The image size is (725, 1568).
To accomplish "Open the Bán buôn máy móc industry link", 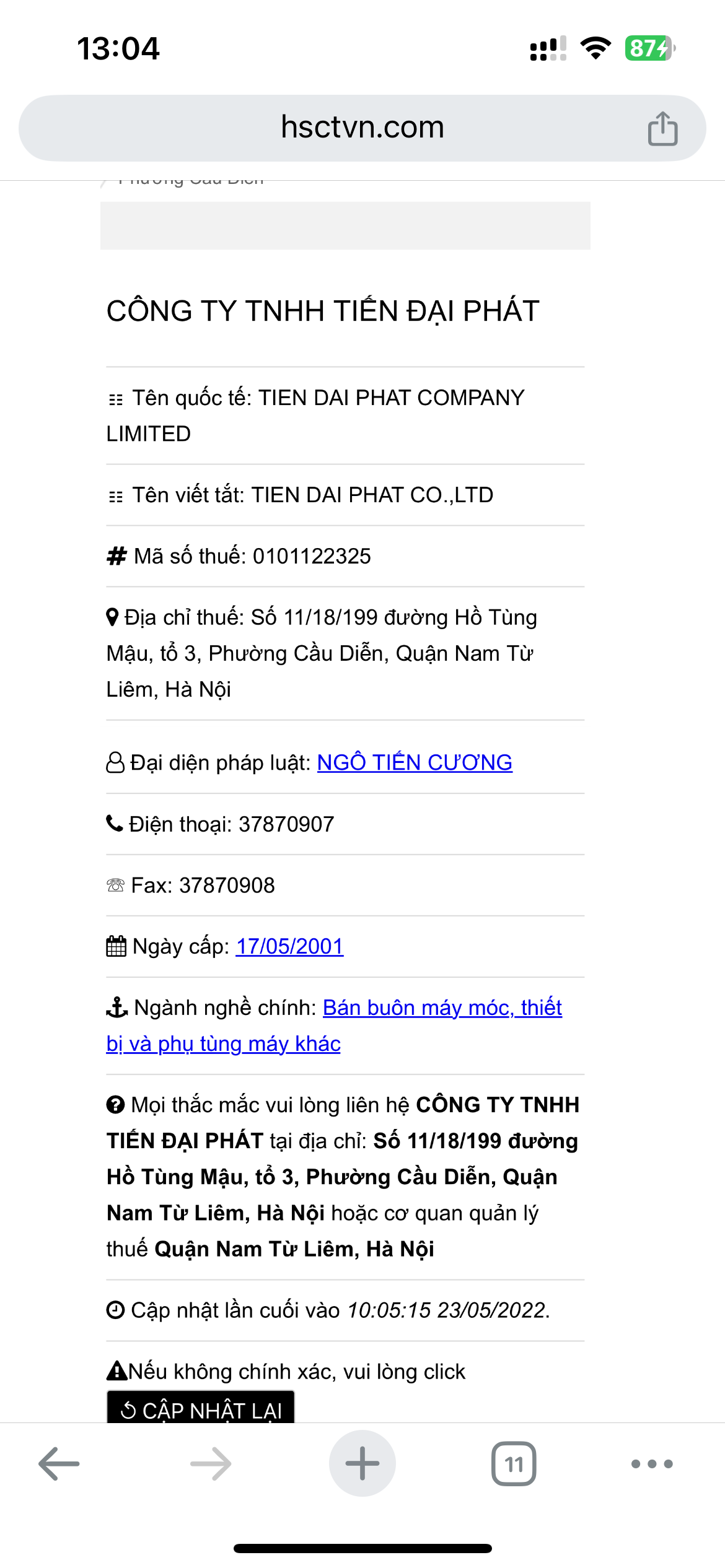I will coord(442,1008).
